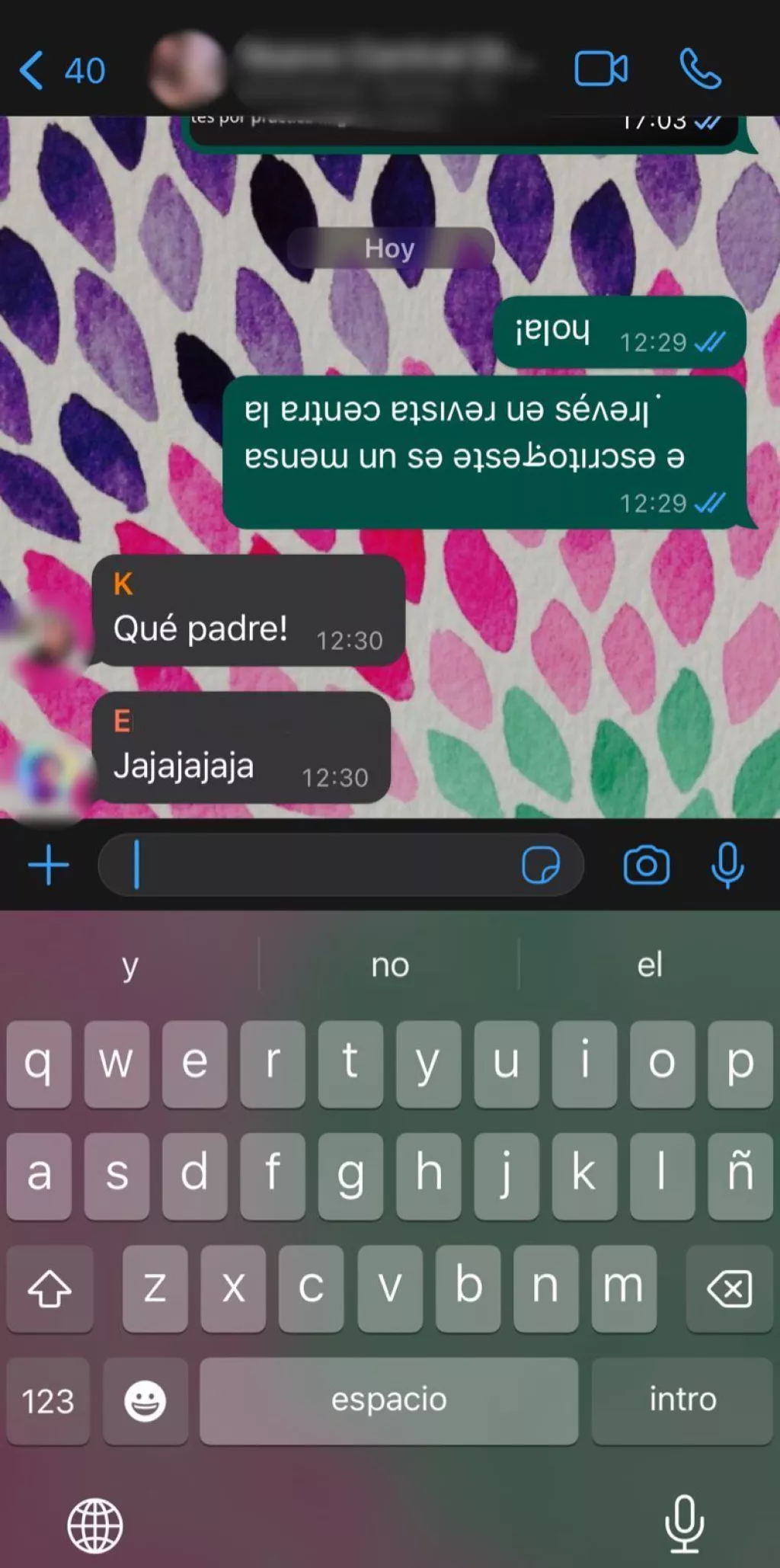The height and width of the screenshot is (1568, 780).
Task: Hit the intro key
Action: [682, 1400]
